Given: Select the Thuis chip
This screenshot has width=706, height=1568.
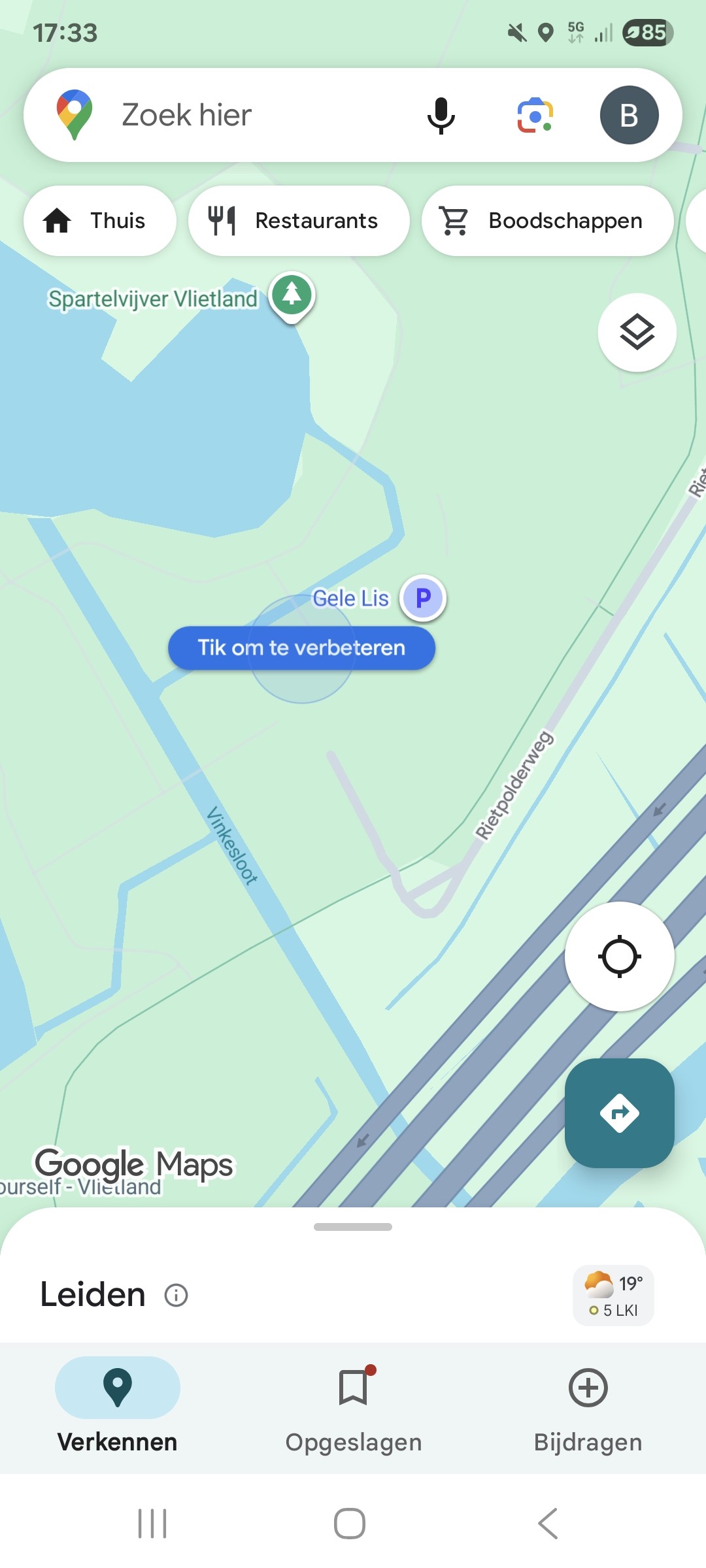Looking at the screenshot, I should tap(100, 221).
